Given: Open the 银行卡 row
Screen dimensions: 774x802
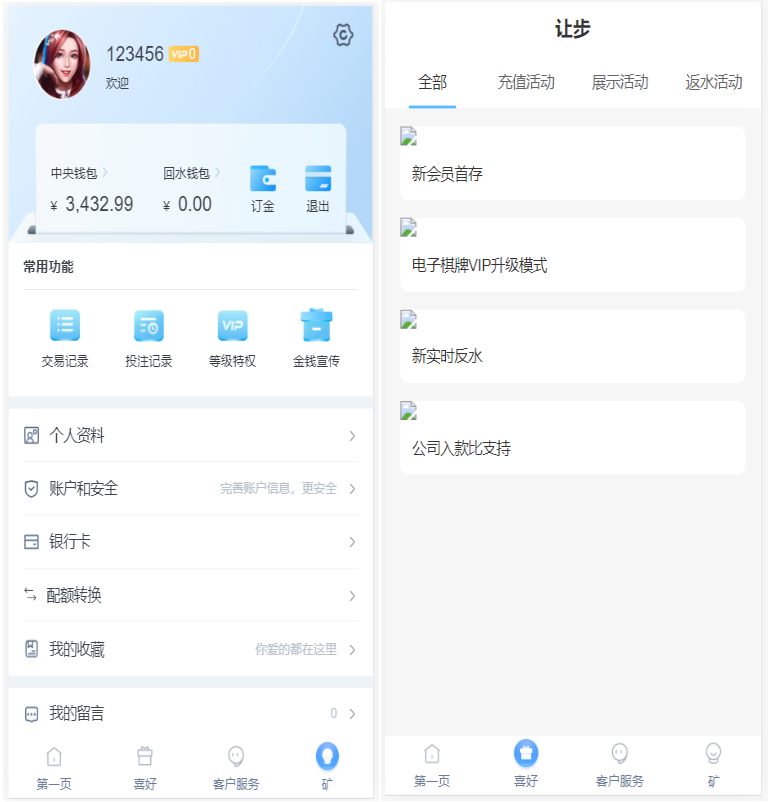Looking at the screenshot, I should point(190,542).
